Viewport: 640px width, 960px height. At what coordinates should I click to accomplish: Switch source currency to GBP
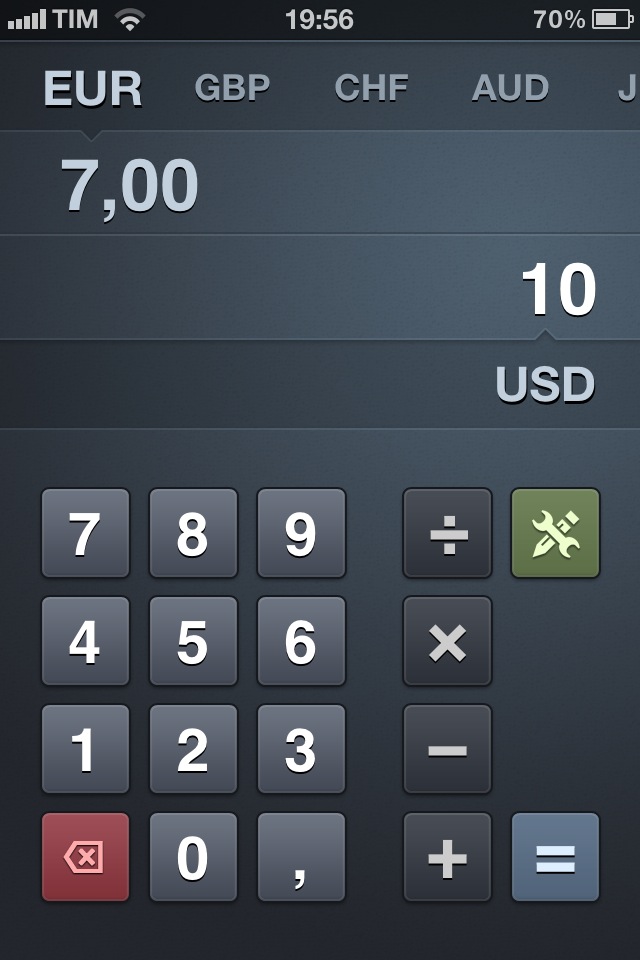pyautogui.click(x=232, y=88)
